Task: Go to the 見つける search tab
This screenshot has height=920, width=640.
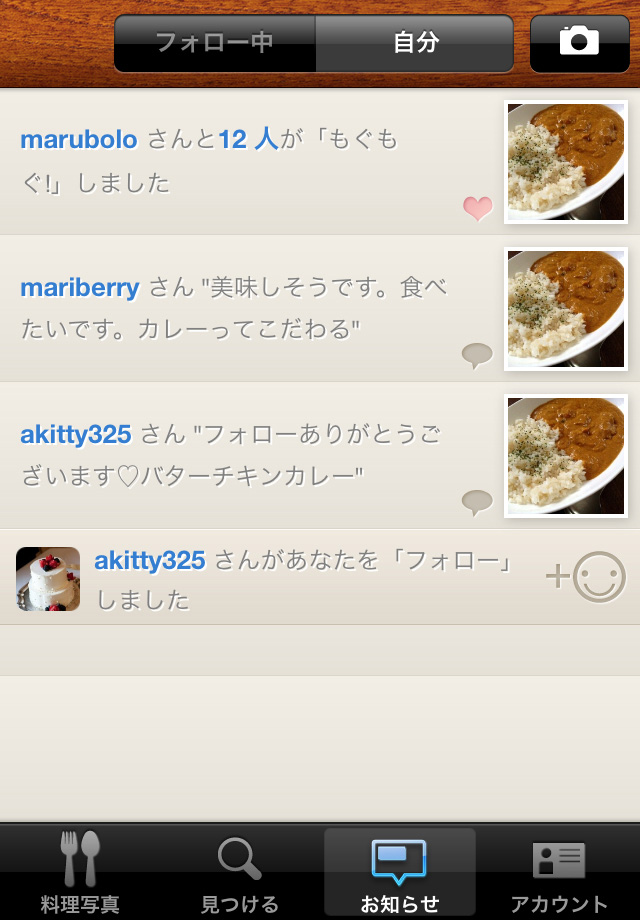Action: (240, 872)
